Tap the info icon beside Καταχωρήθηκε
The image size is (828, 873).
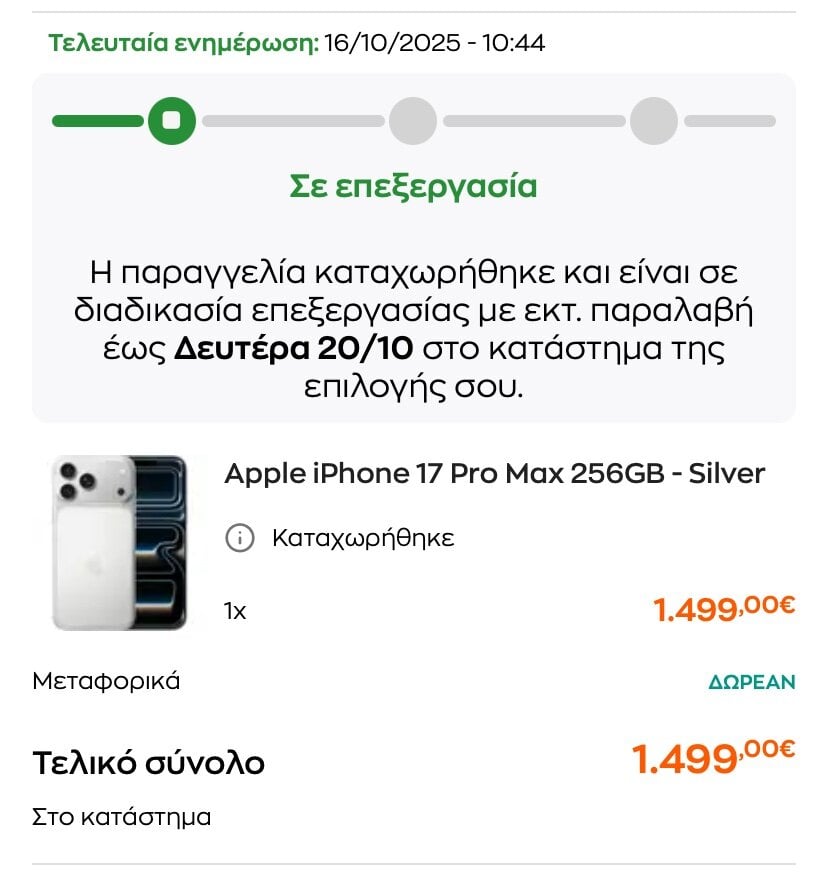(239, 538)
